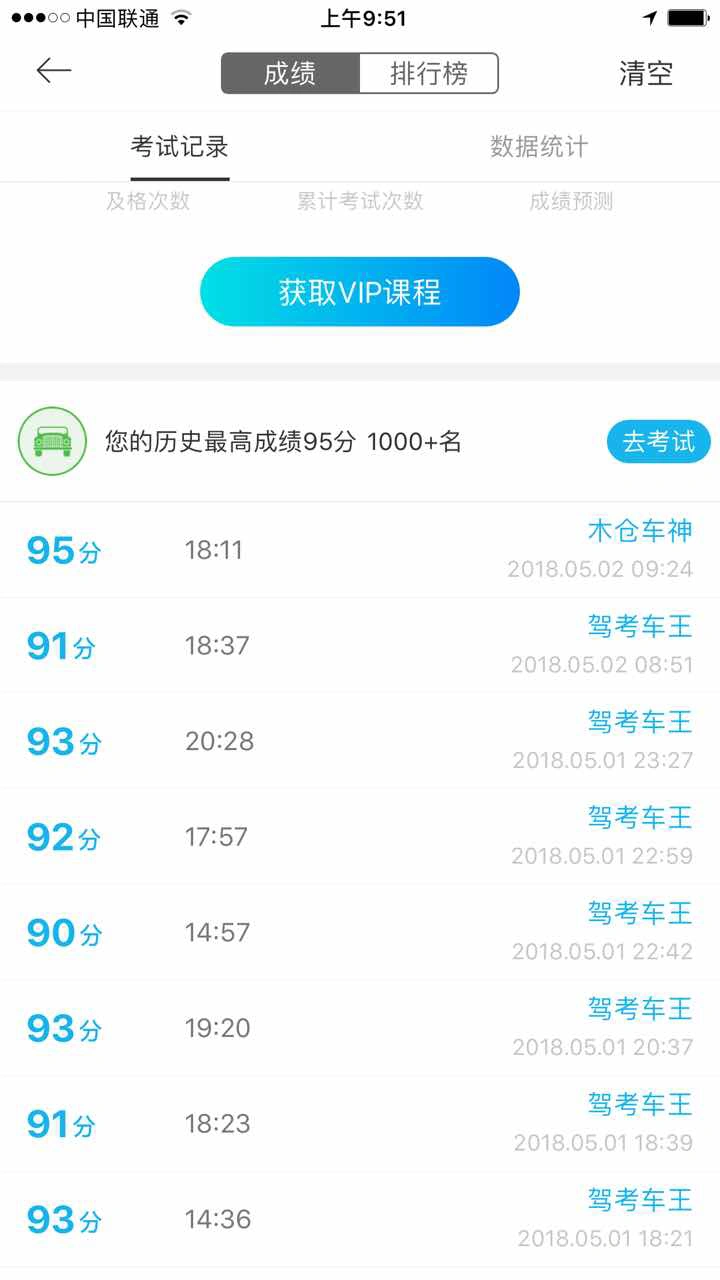This screenshot has width=720, height=1280.
Task: Tap the 获取VIP课程 button
Action: pyautogui.click(x=360, y=292)
